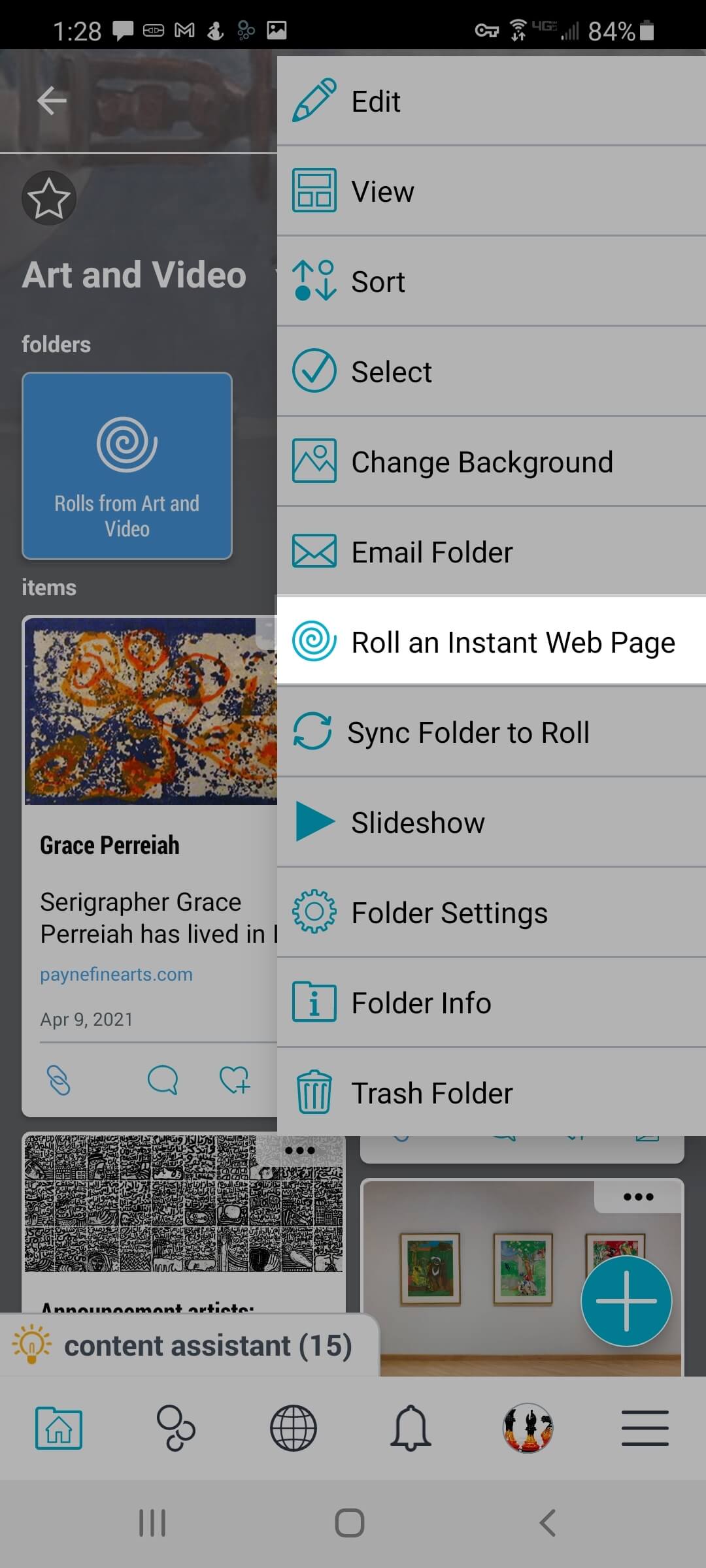The width and height of the screenshot is (706, 1568).
Task: Favorite this folder with the star
Action: click(49, 198)
